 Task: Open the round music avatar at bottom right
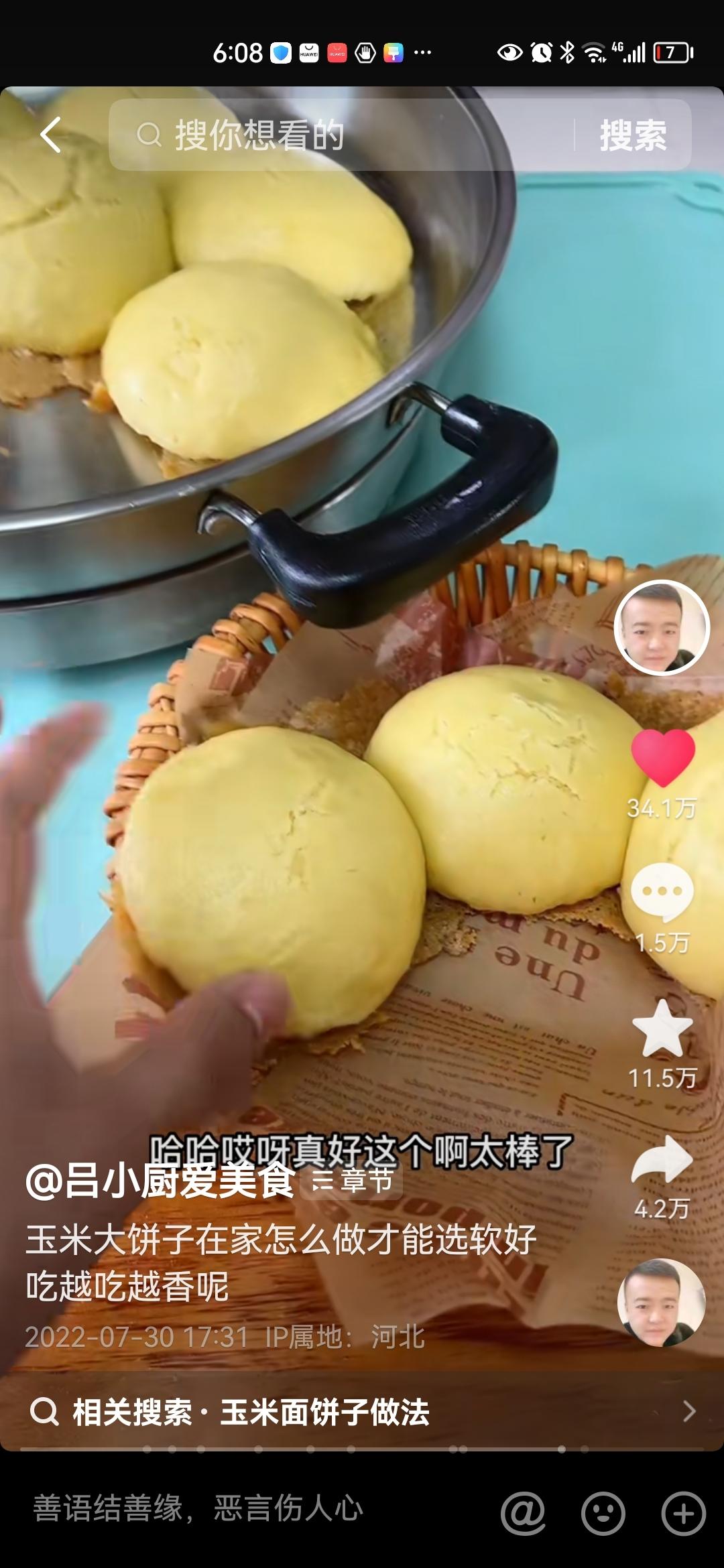tap(661, 1303)
